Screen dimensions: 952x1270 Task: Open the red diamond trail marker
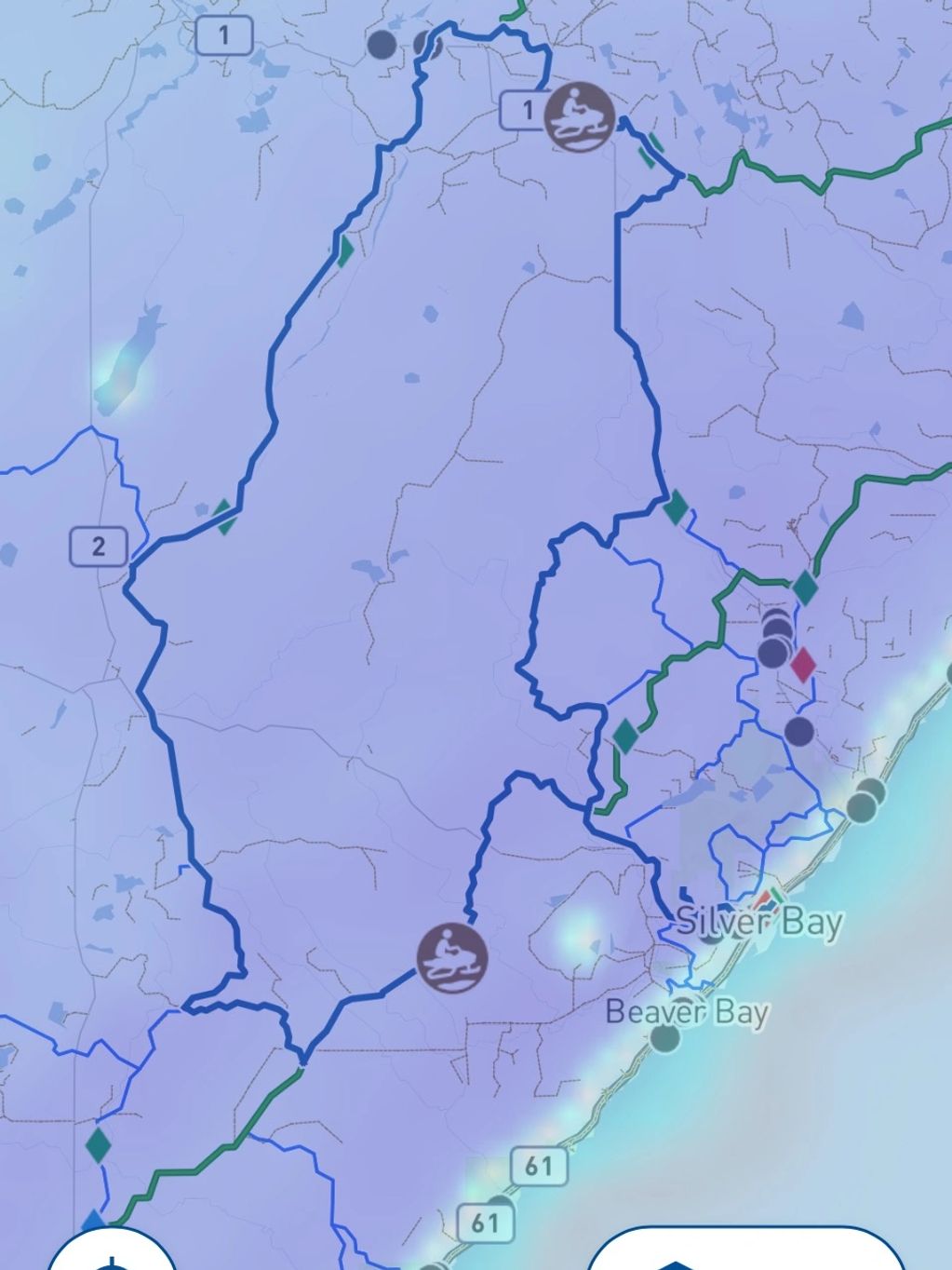click(802, 664)
